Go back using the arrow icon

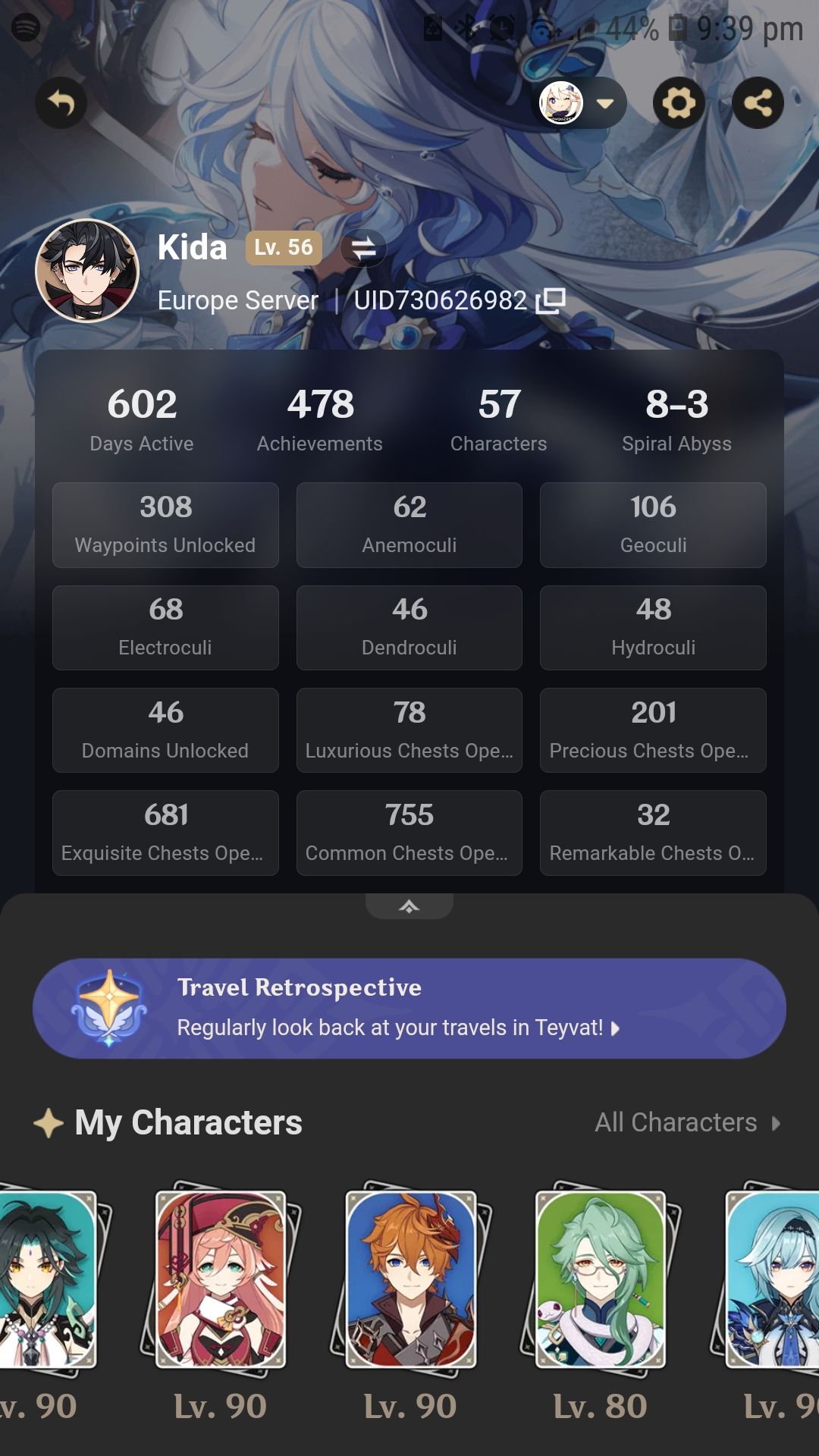point(61,102)
